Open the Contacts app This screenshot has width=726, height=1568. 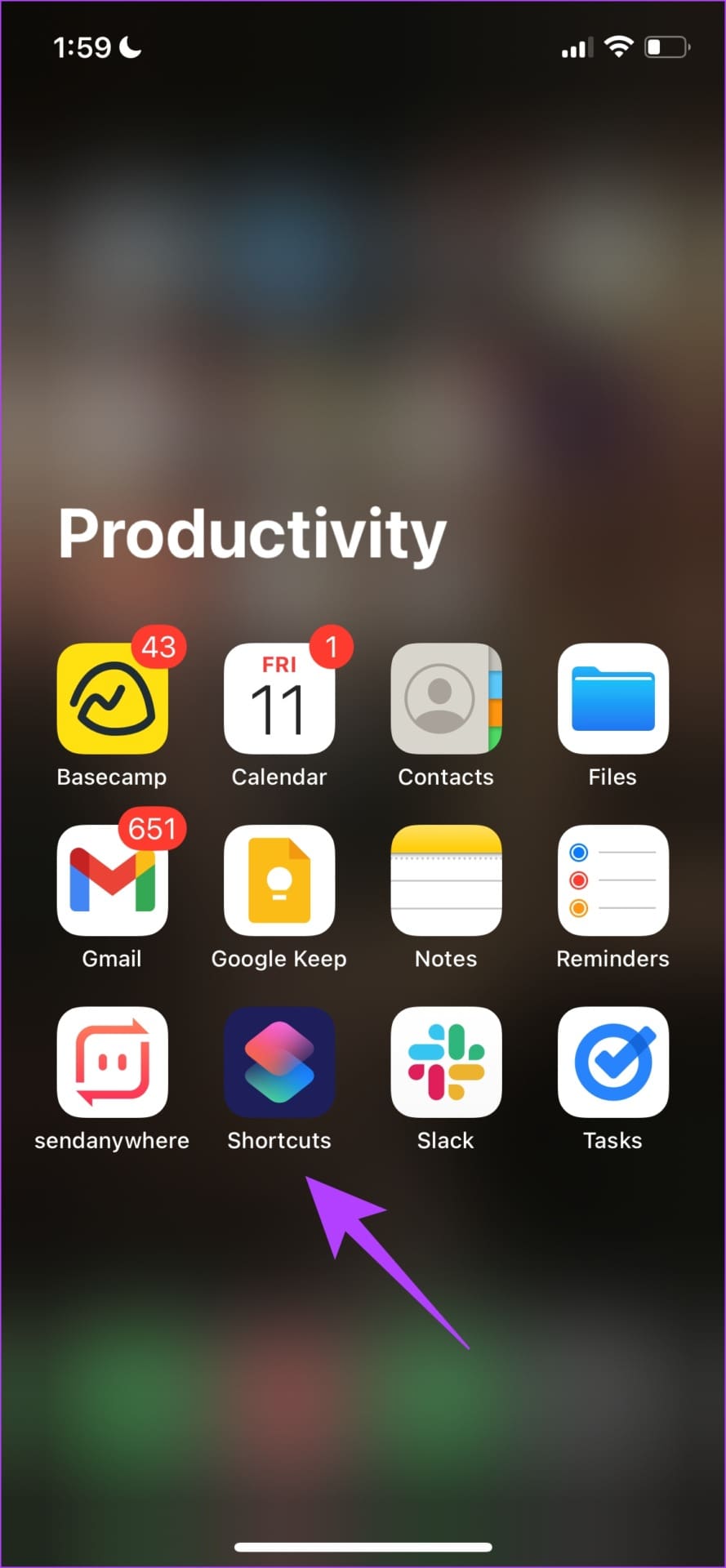445,699
